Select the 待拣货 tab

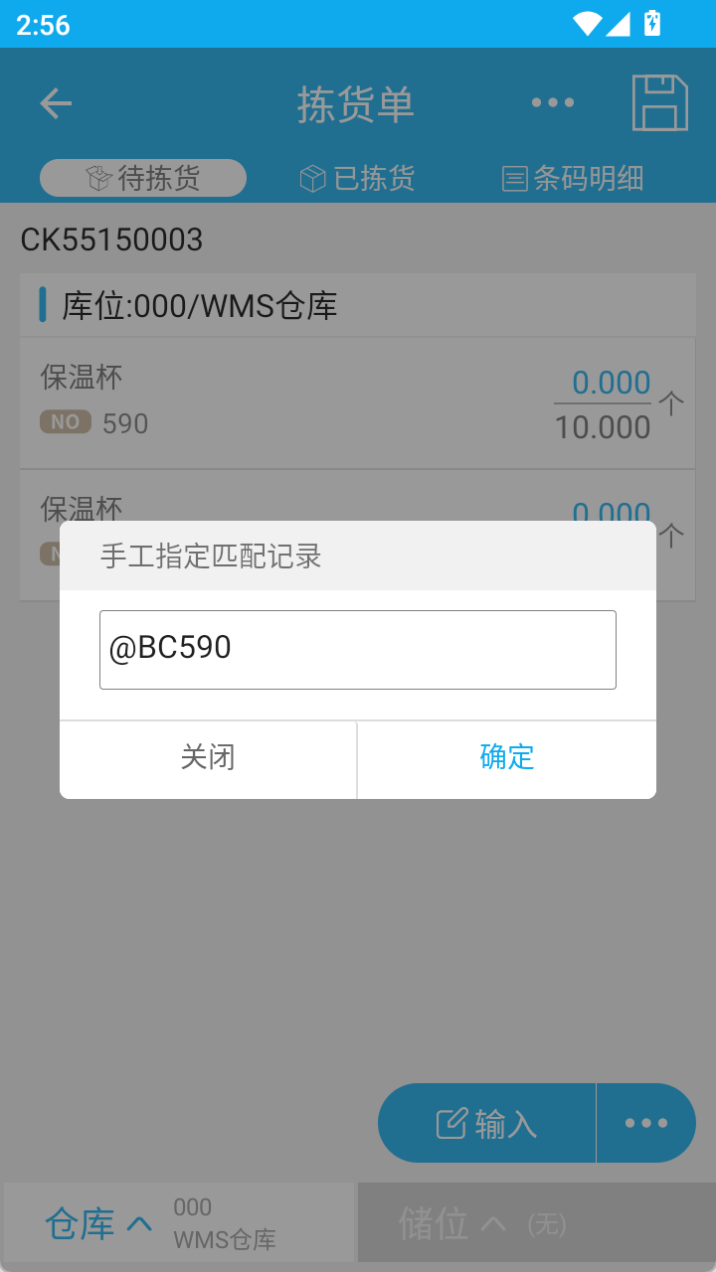(x=143, y=178)
